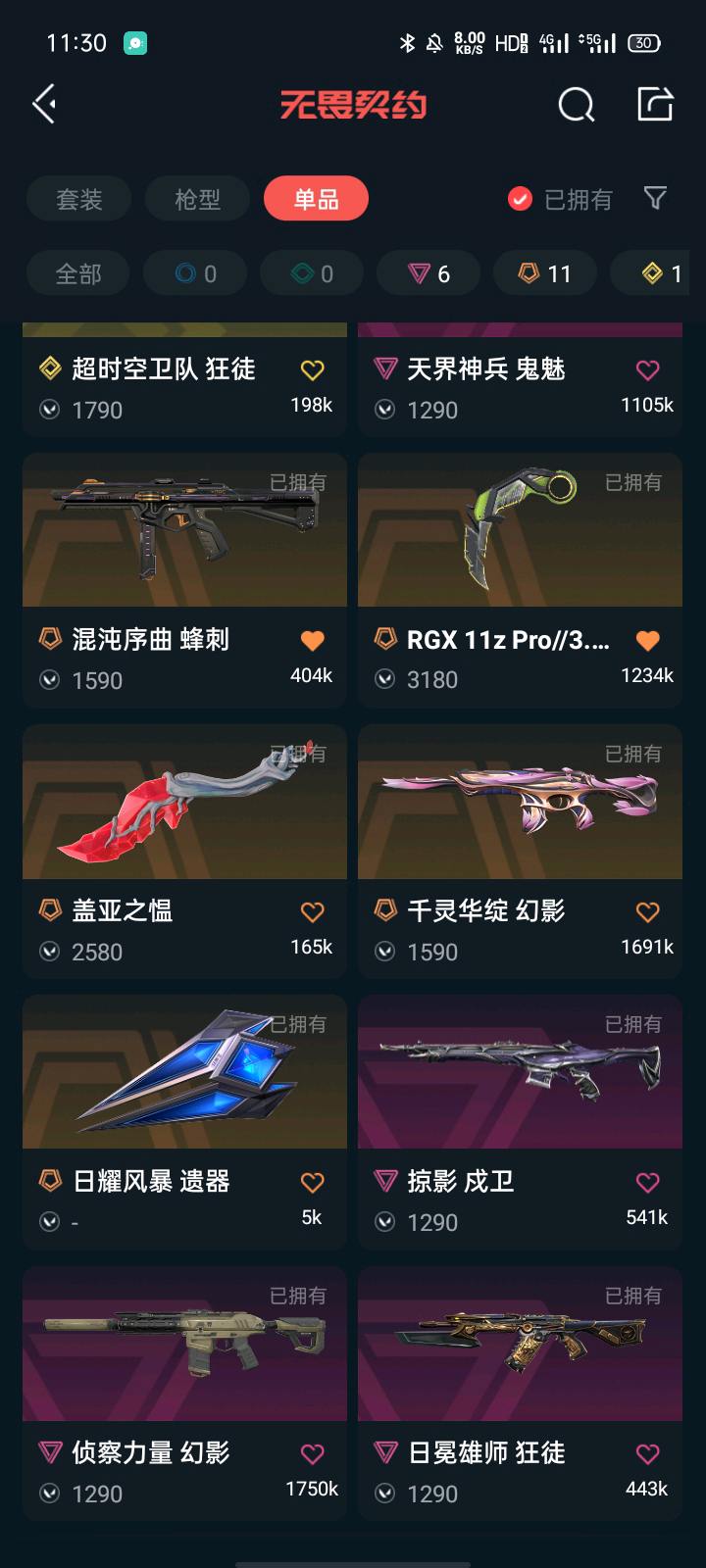
Task: Share this skin collection page
Action: [x=655, y=104]
